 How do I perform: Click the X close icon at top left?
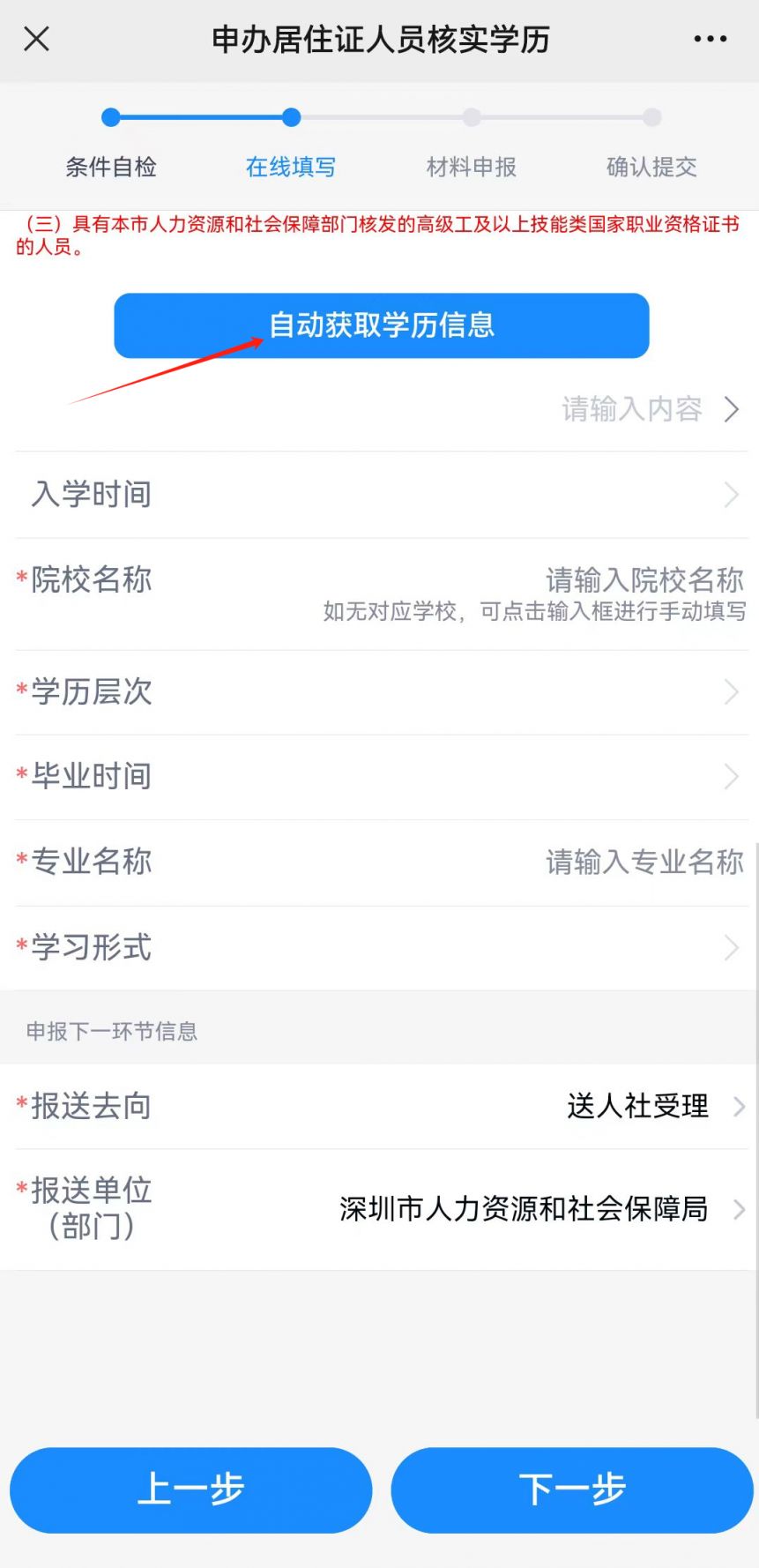[35, 39]
